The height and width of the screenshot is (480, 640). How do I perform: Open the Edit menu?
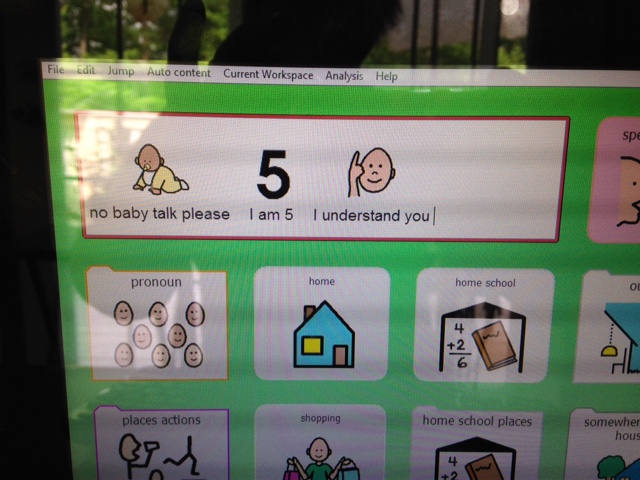pyautogui.click(x=86, y=71)
